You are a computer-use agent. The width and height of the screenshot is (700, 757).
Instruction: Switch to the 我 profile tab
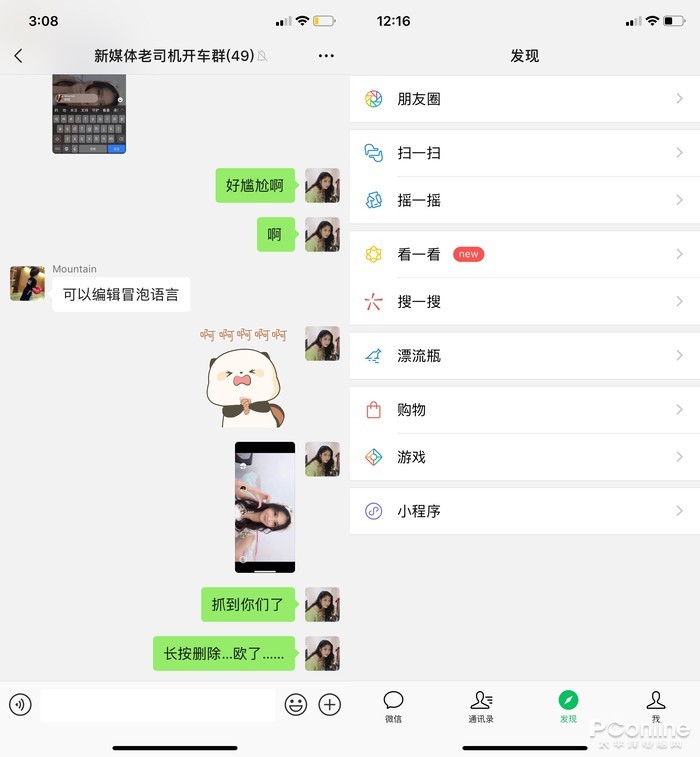[x=655, y=706]
